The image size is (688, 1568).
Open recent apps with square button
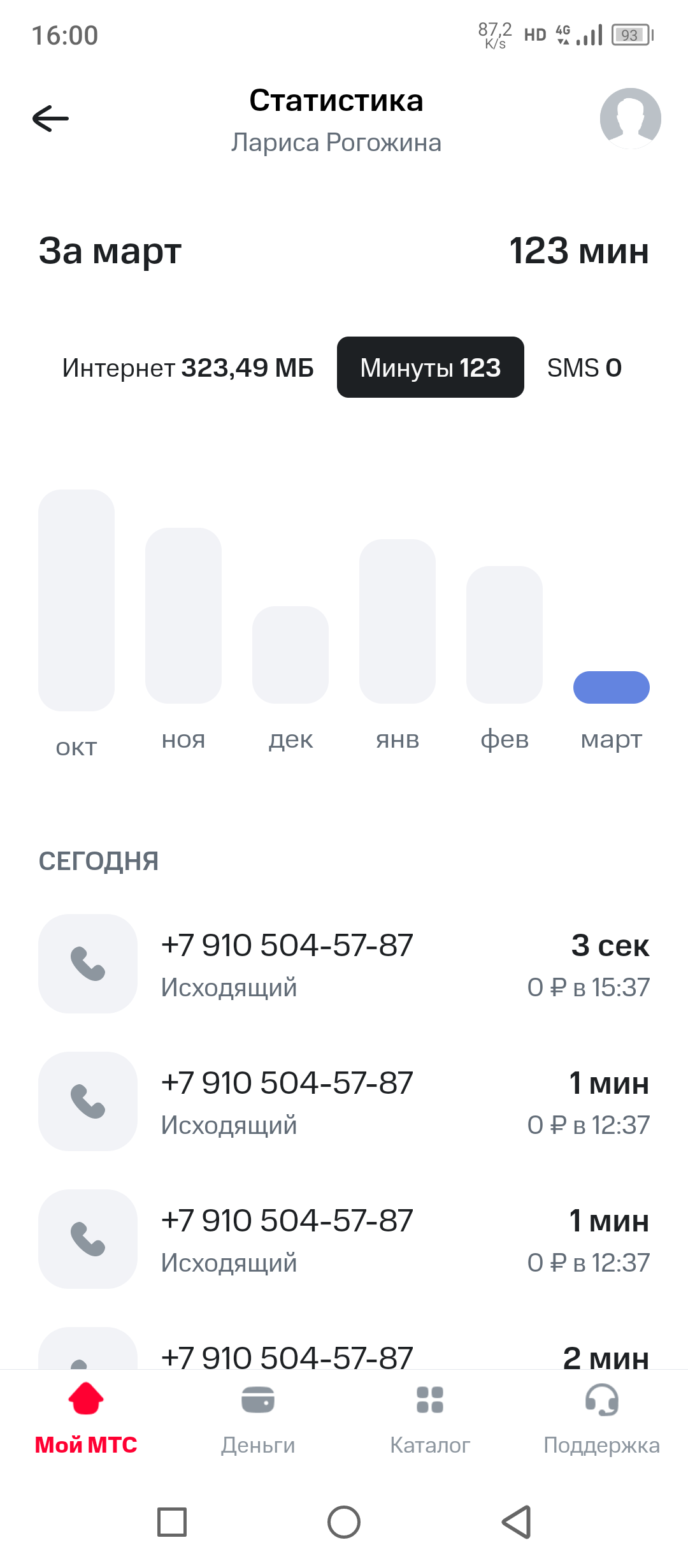click(x=172, y=1522)
